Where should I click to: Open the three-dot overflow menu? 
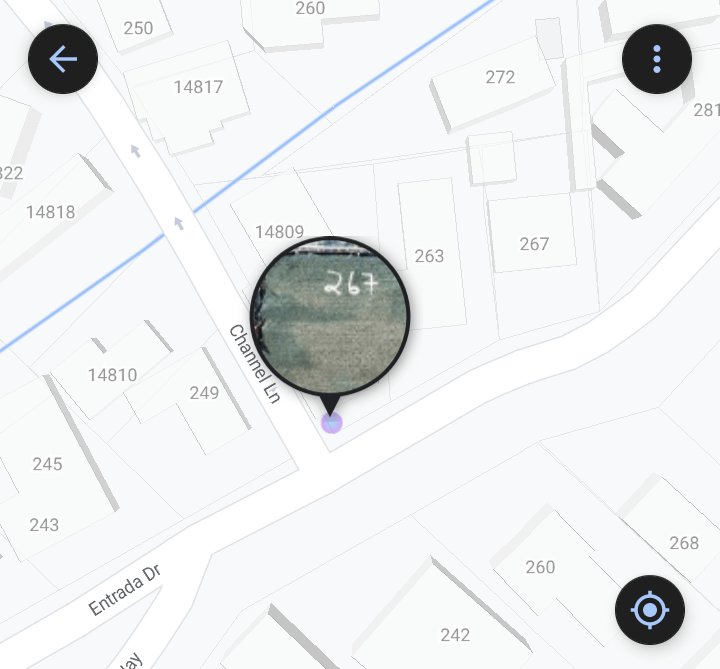(x=657, y=60)
